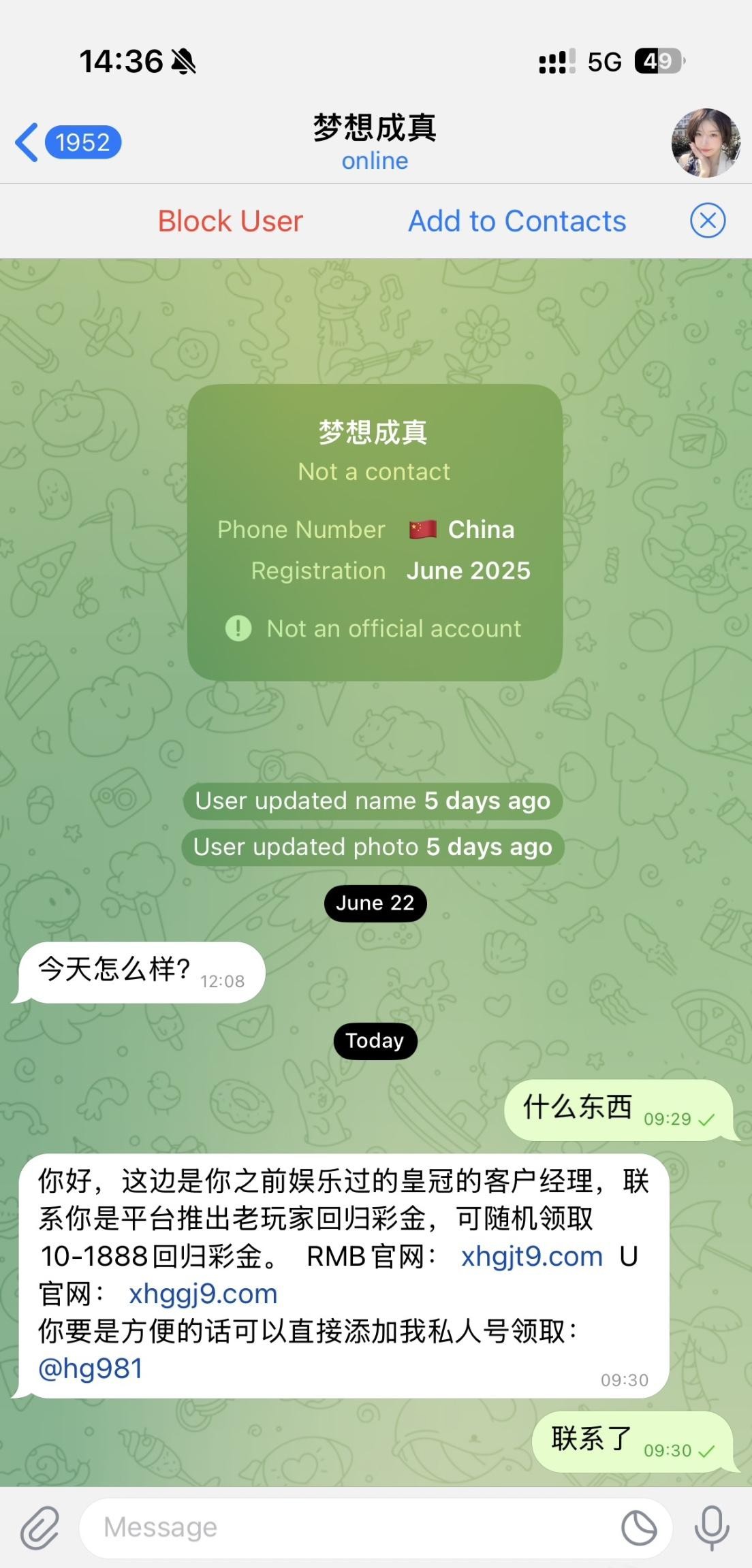
Task: Add 梦想成真 to Contacts
Action: (x=517, y=221)
